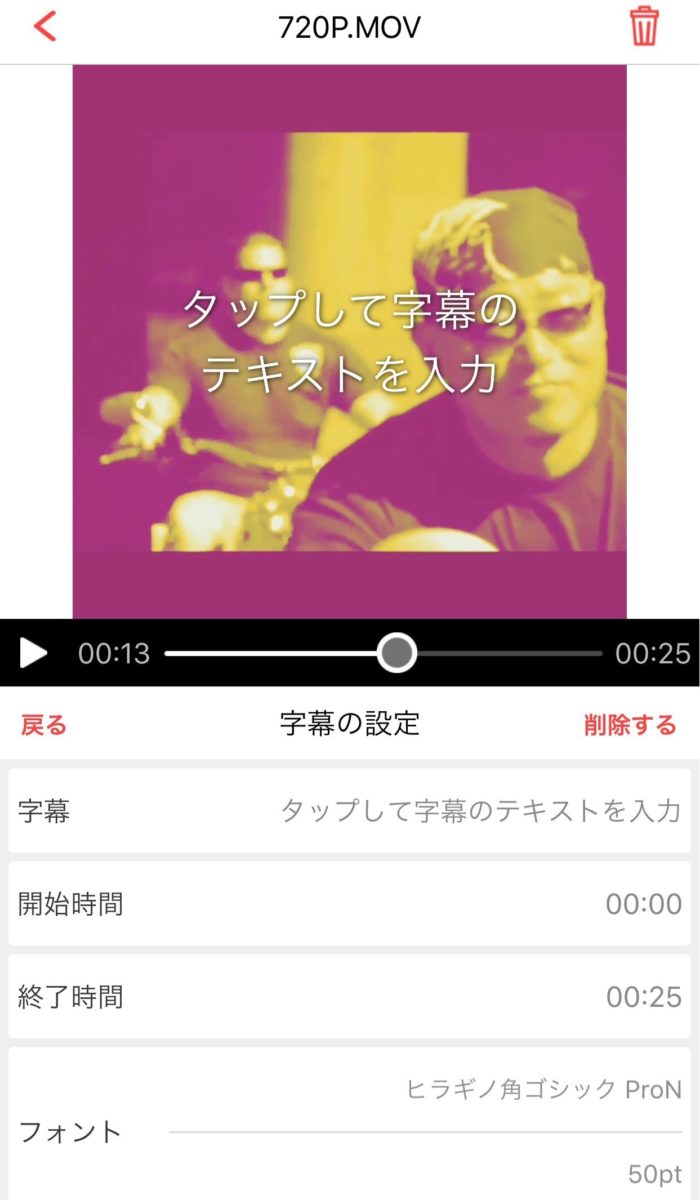Go back using the red arrow
Image resolution: width=700 pixels, height=1200 pixels.
coord(45,26)
